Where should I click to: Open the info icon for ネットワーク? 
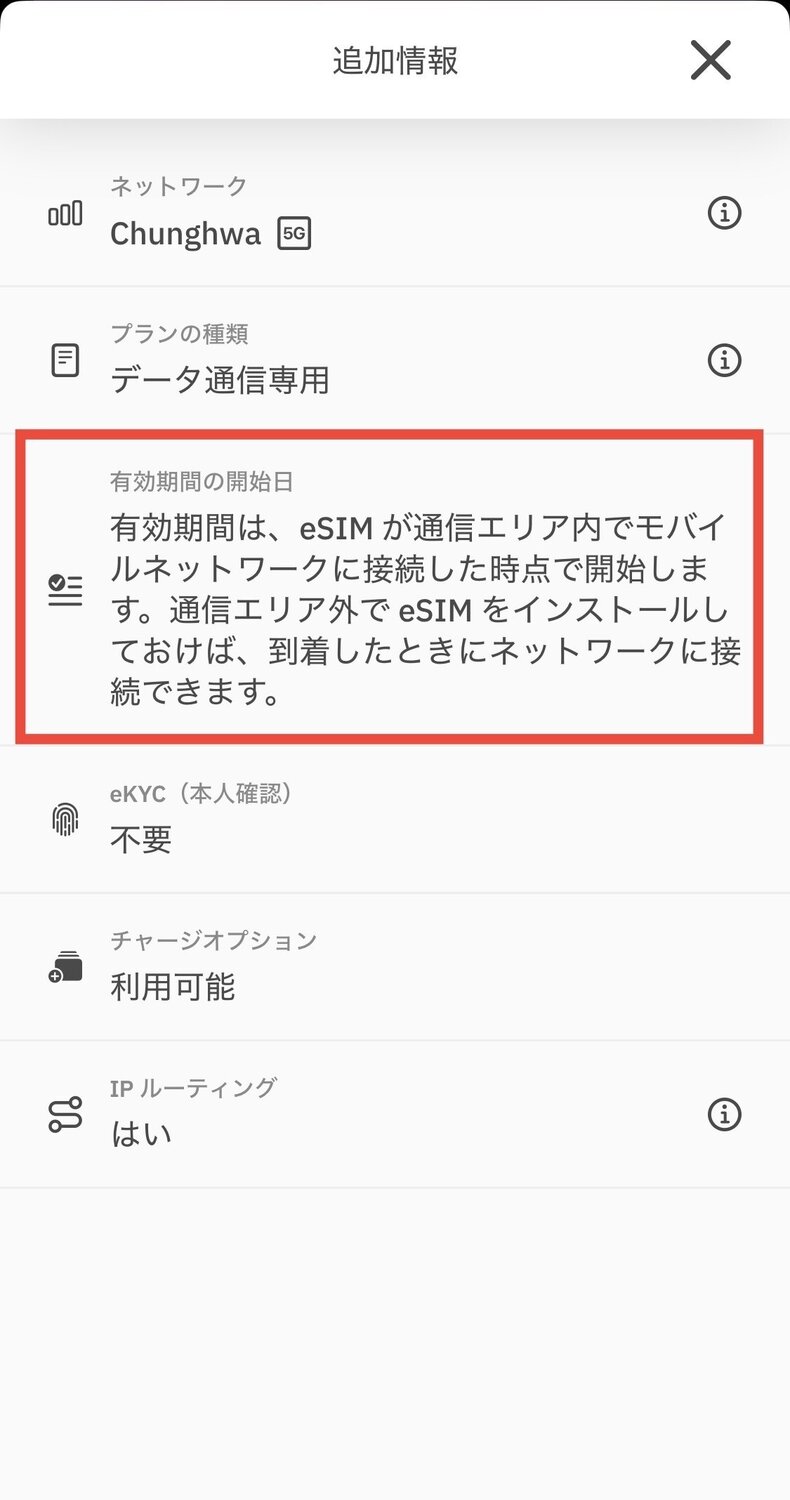725,213
